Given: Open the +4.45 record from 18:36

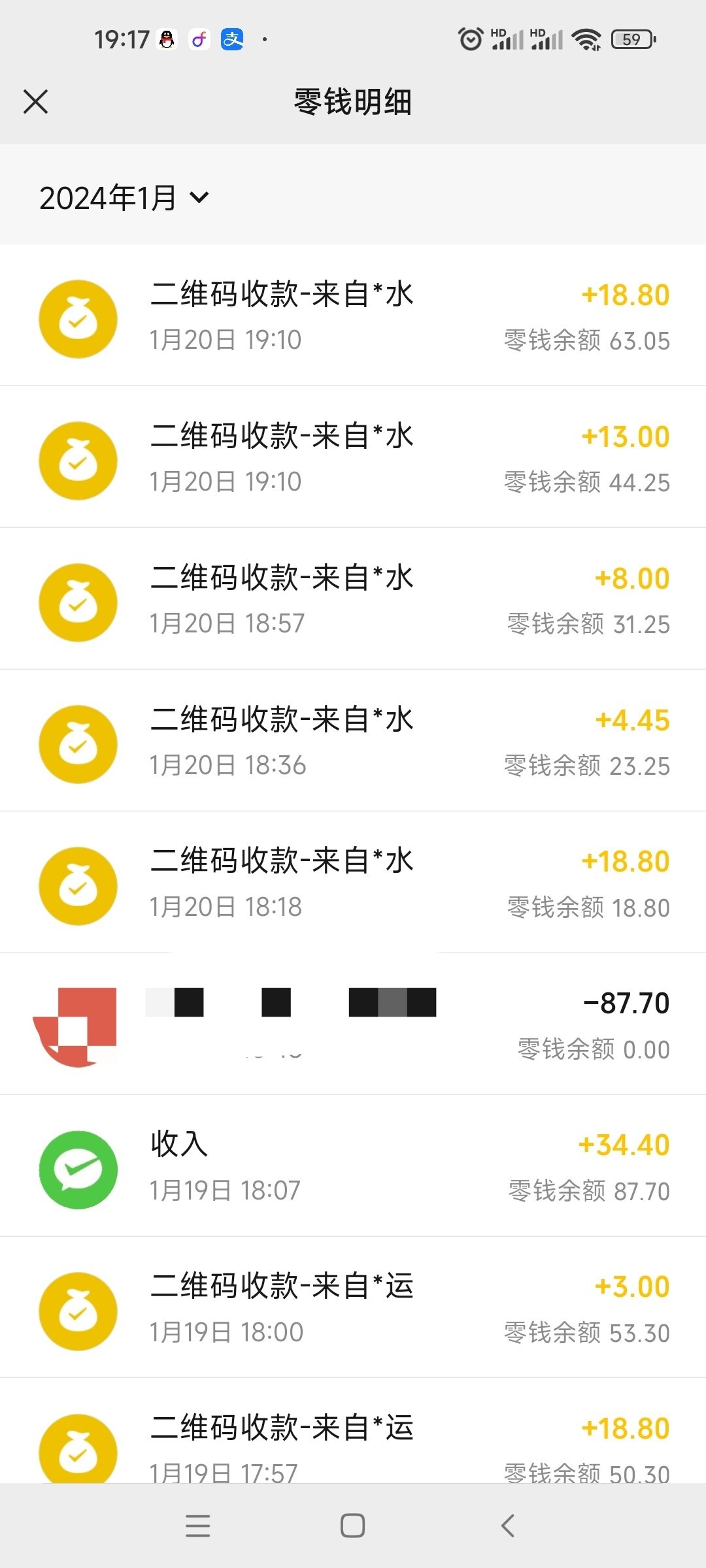Looking at the screenshot, I should point(353,741).
